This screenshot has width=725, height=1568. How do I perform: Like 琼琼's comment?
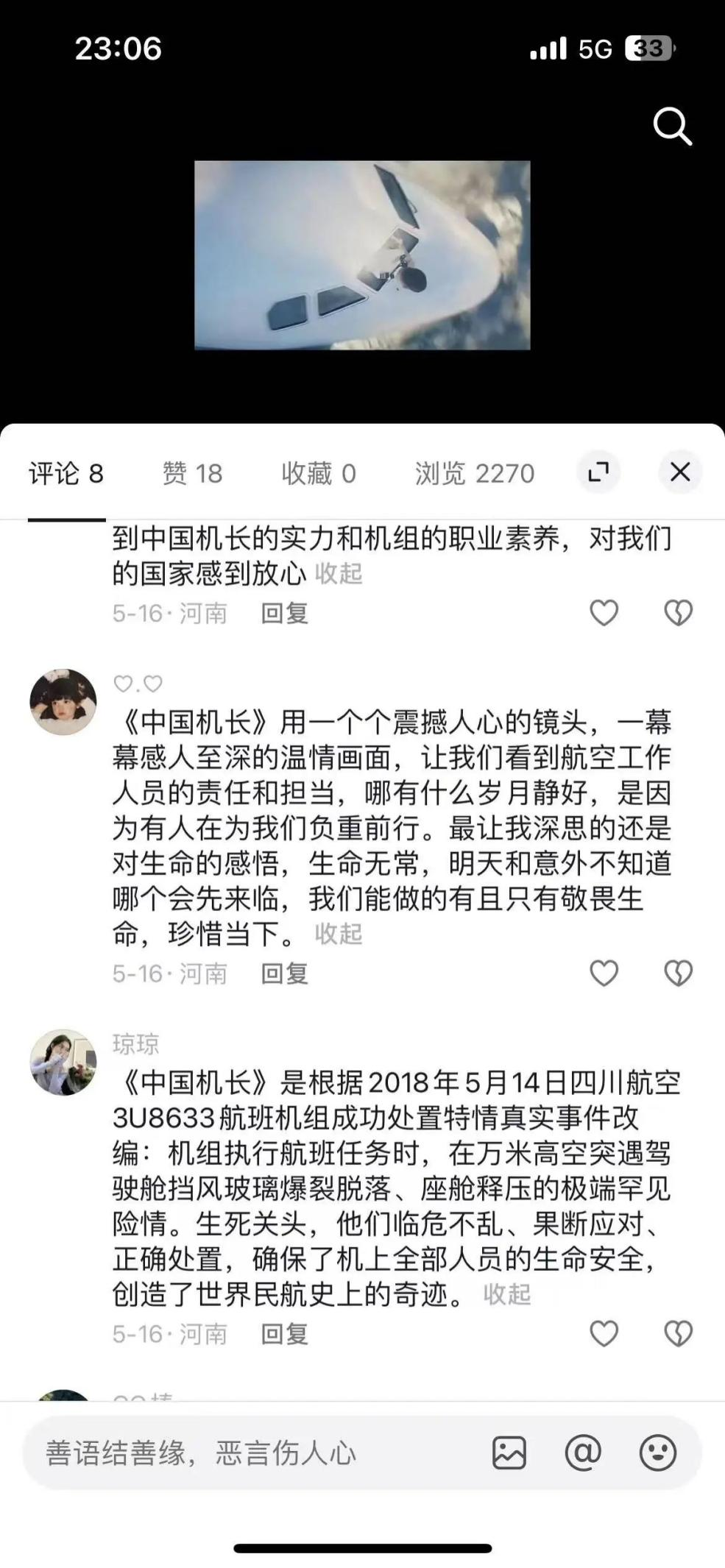(x=604, y=1334)
